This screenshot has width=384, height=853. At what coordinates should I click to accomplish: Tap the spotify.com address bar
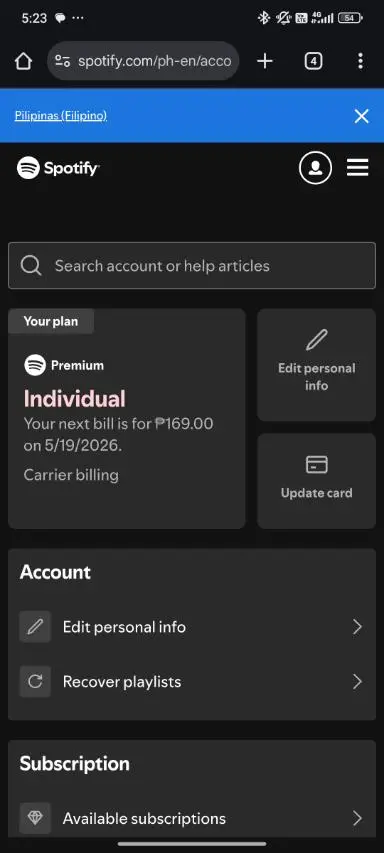click(x=143, y=61)
